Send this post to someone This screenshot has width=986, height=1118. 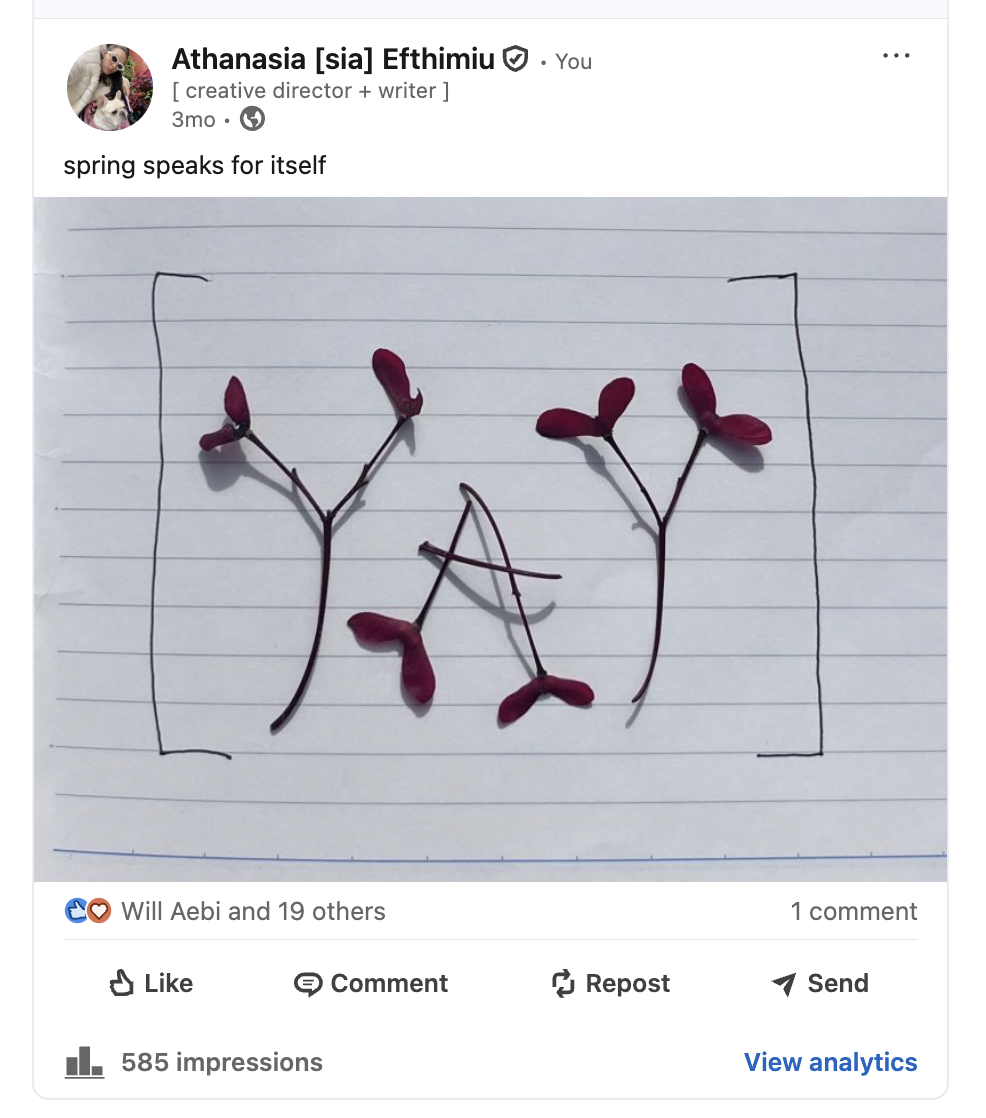tap(821, 983)
